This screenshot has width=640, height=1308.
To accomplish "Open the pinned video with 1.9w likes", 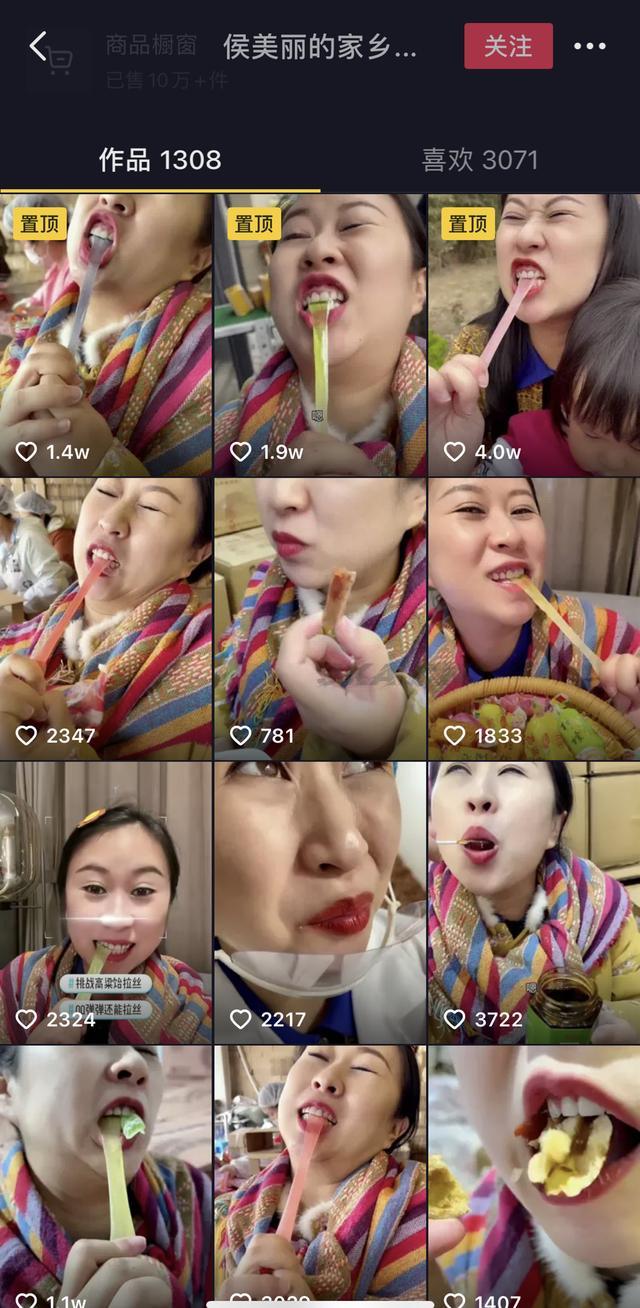I will click(x=320, y=335).
